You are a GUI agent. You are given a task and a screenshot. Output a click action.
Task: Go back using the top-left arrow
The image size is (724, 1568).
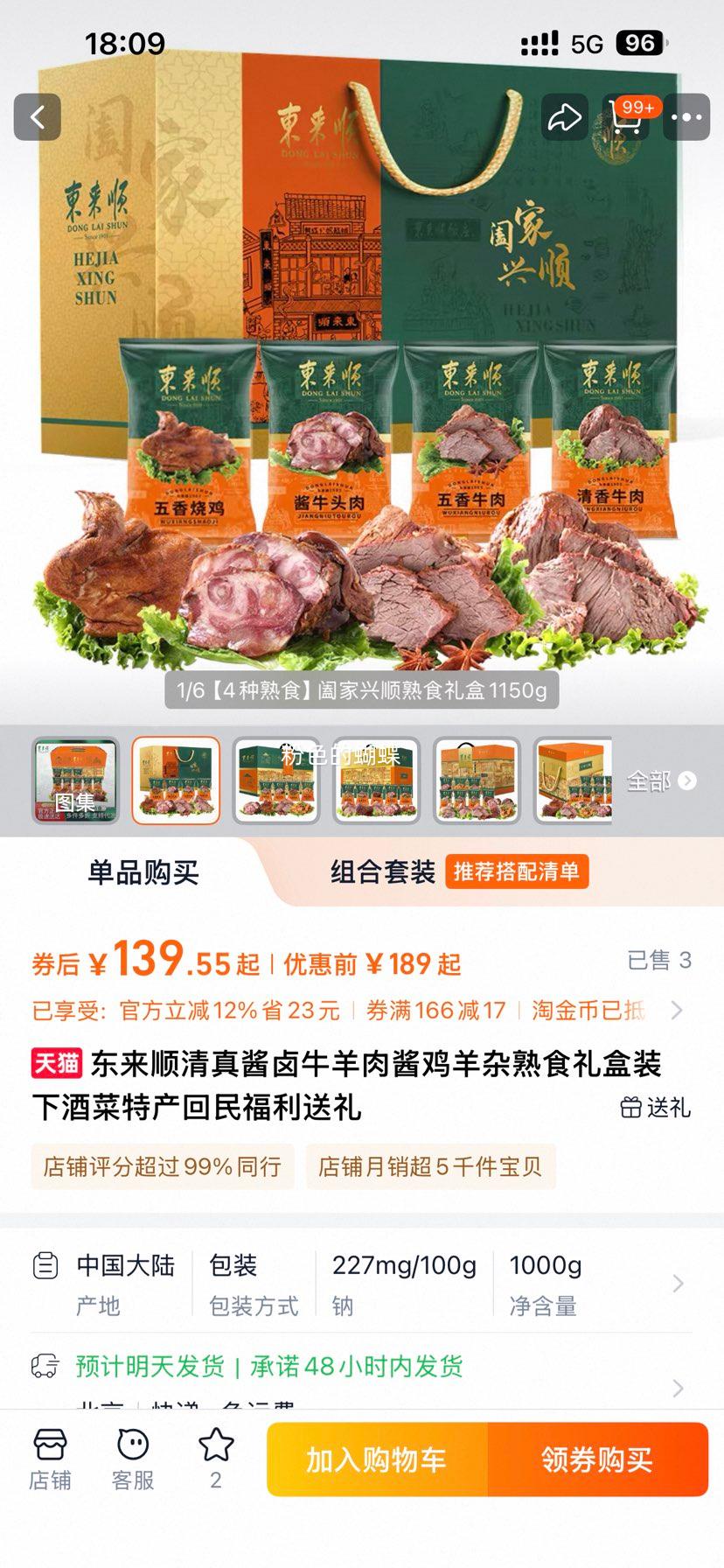pyautogui.click(x=37, y=116)
